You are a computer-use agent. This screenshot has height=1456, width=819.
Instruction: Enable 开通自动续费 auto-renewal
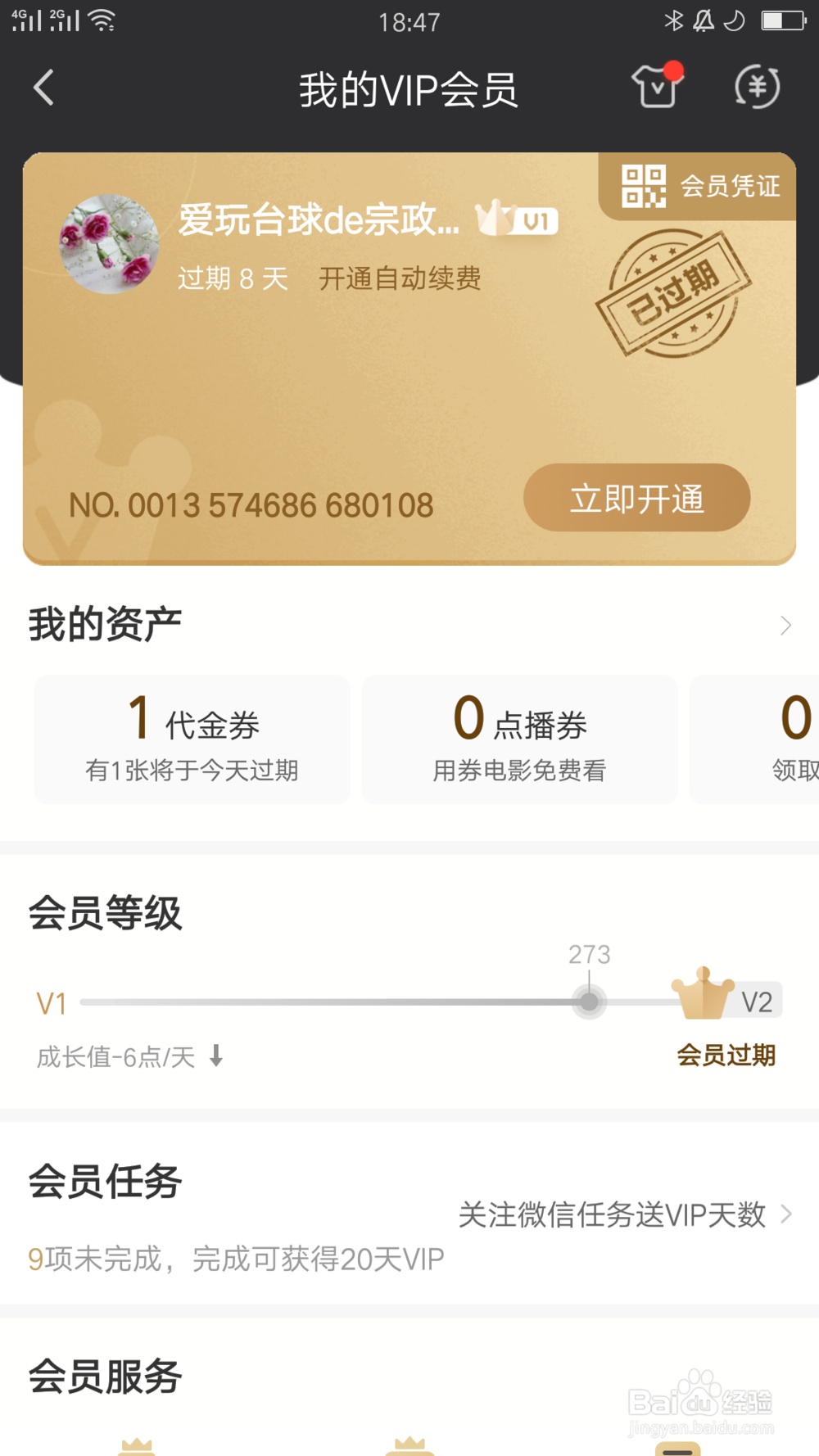[x=400, y=279]
